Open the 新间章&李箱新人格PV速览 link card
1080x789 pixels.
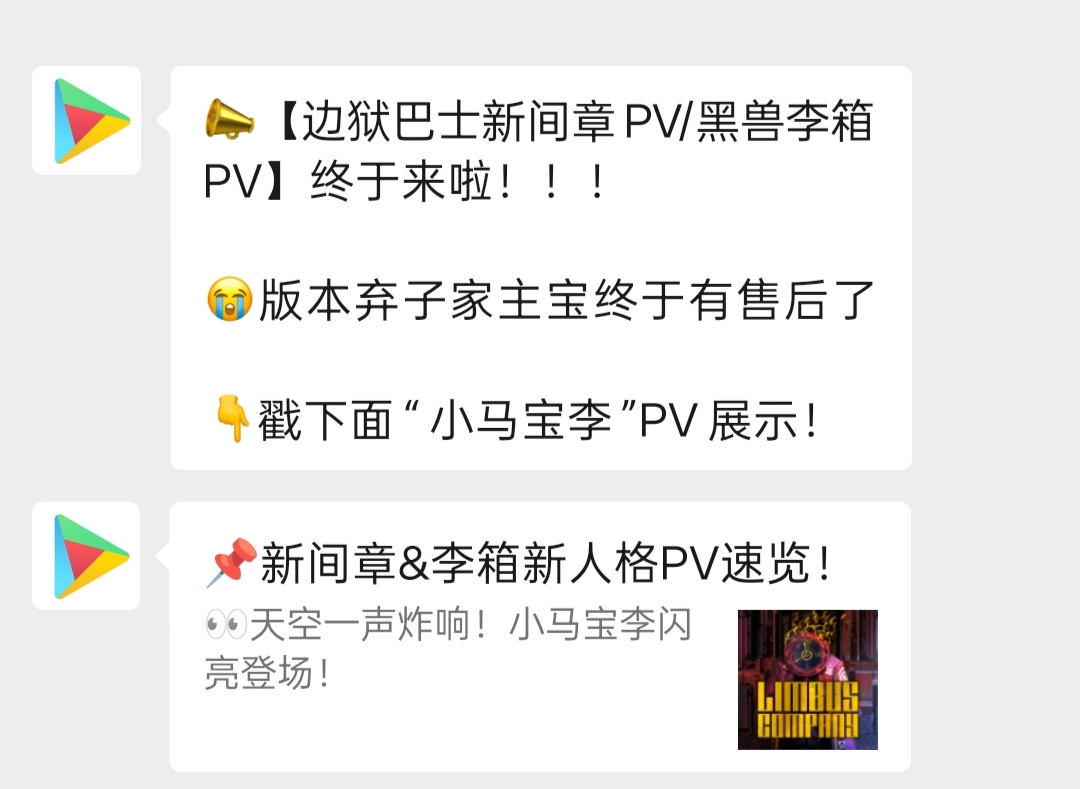tap(540, 636)
